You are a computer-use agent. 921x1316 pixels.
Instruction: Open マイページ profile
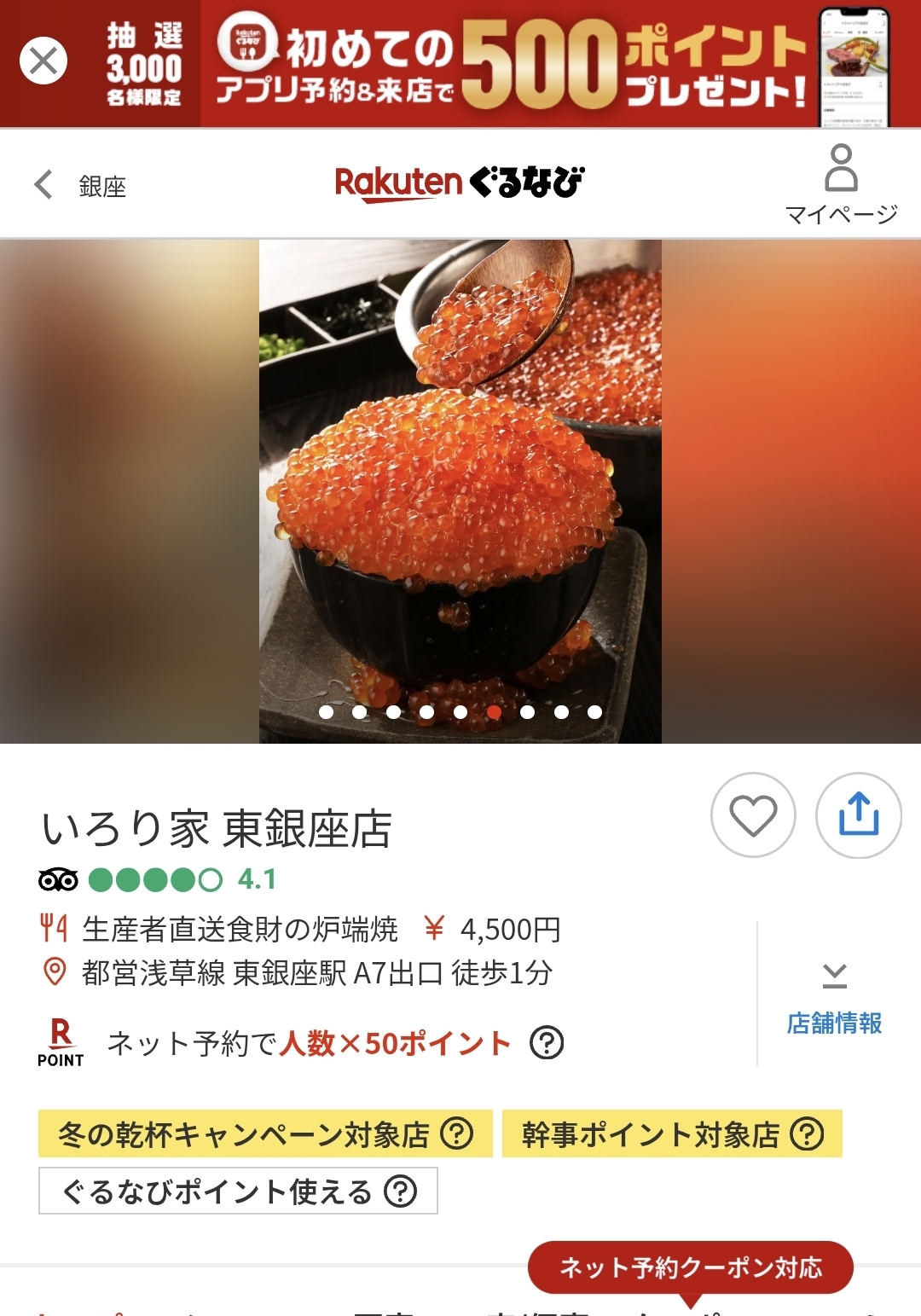(841, 184)
